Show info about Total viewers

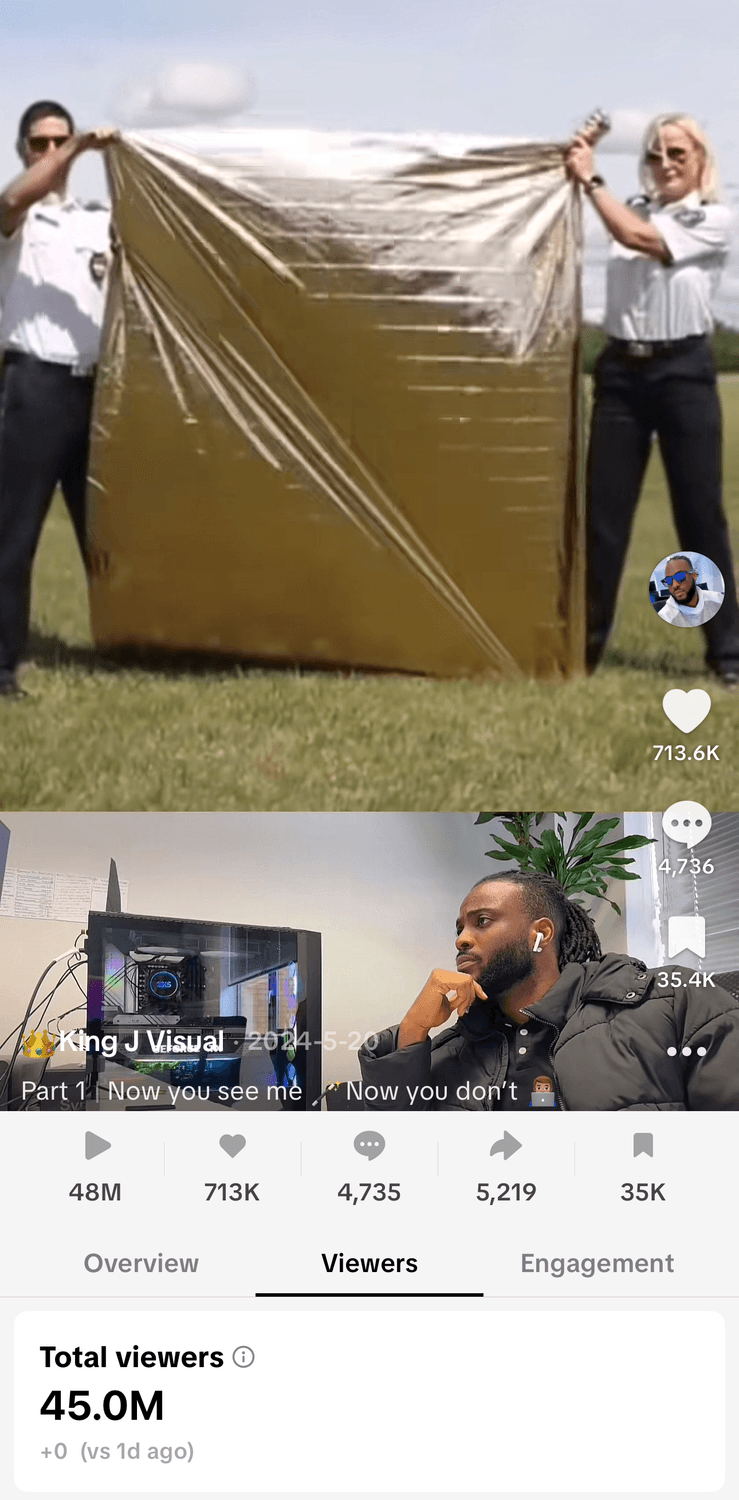click(x=243, y=1357)
